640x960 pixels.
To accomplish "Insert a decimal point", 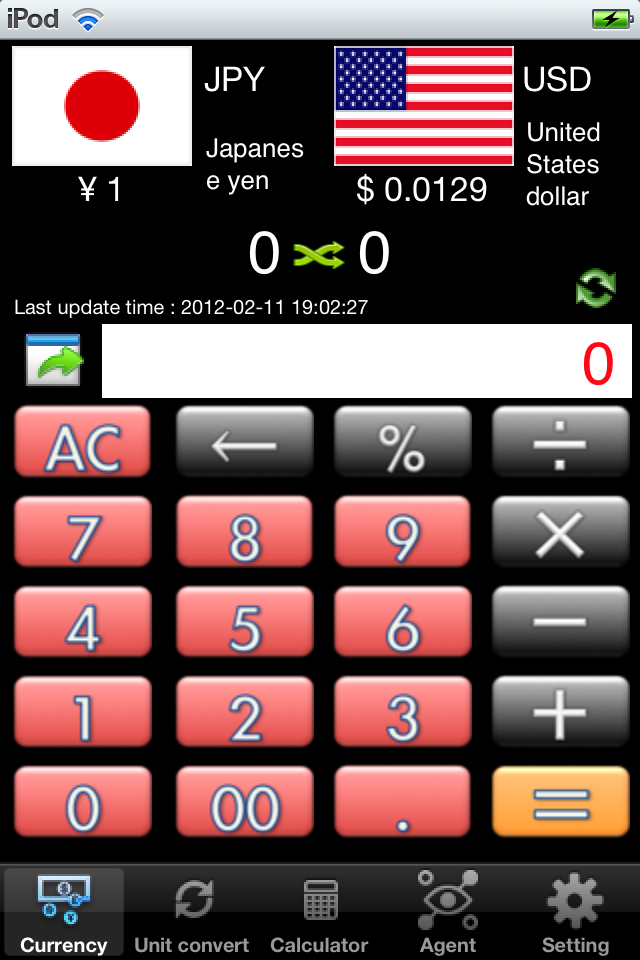I will (402, 802).
